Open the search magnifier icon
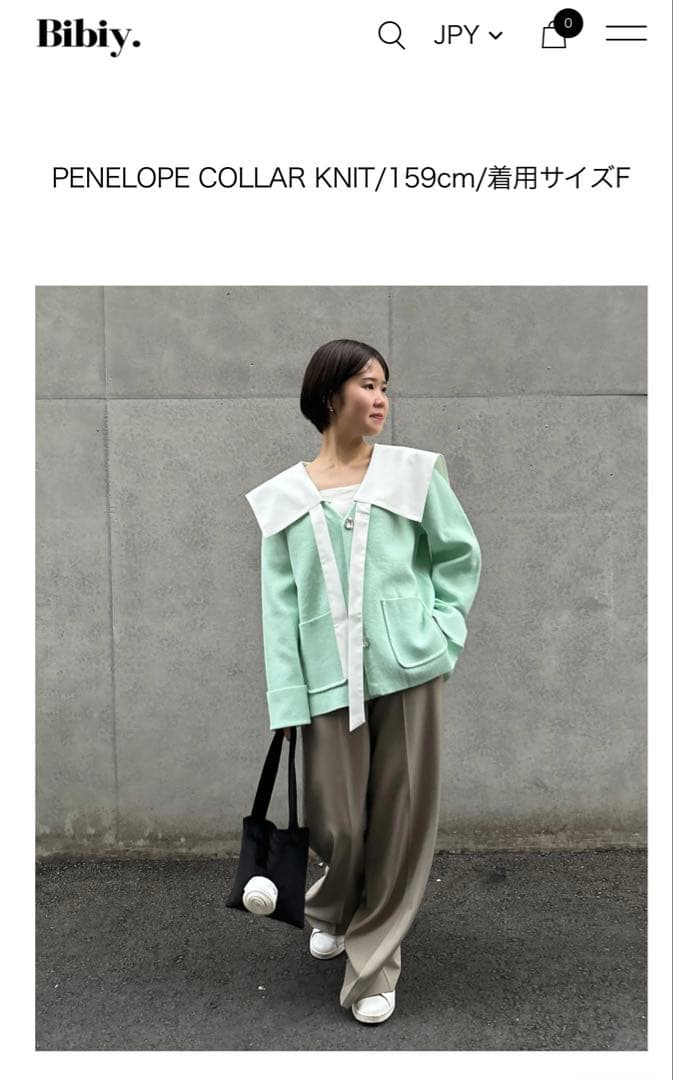This screenshot has height=1080, width=673. (391, 36)
